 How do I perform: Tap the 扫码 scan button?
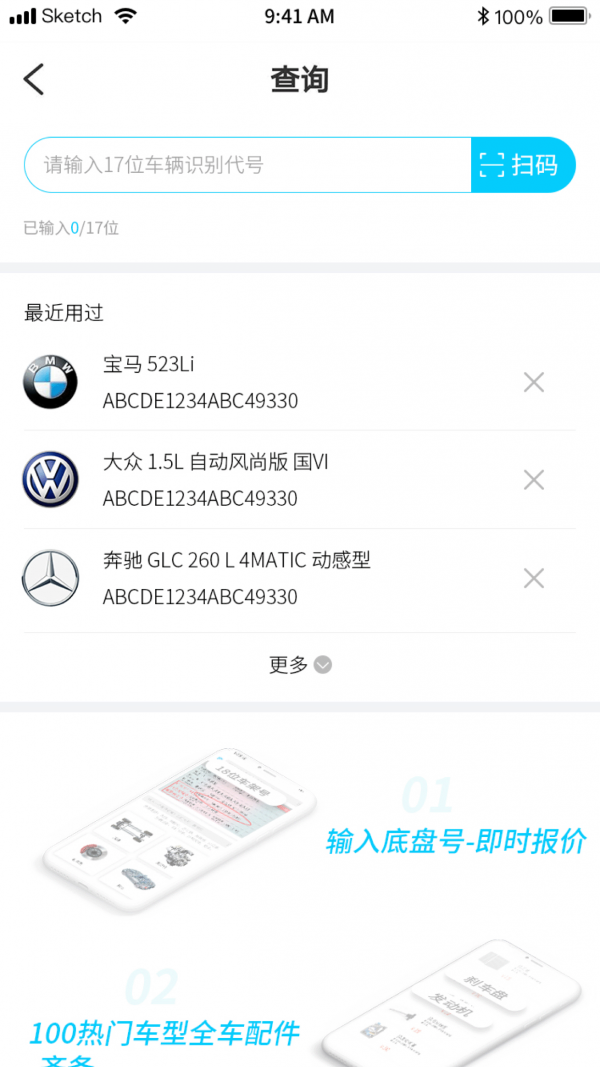coord(522,165)
